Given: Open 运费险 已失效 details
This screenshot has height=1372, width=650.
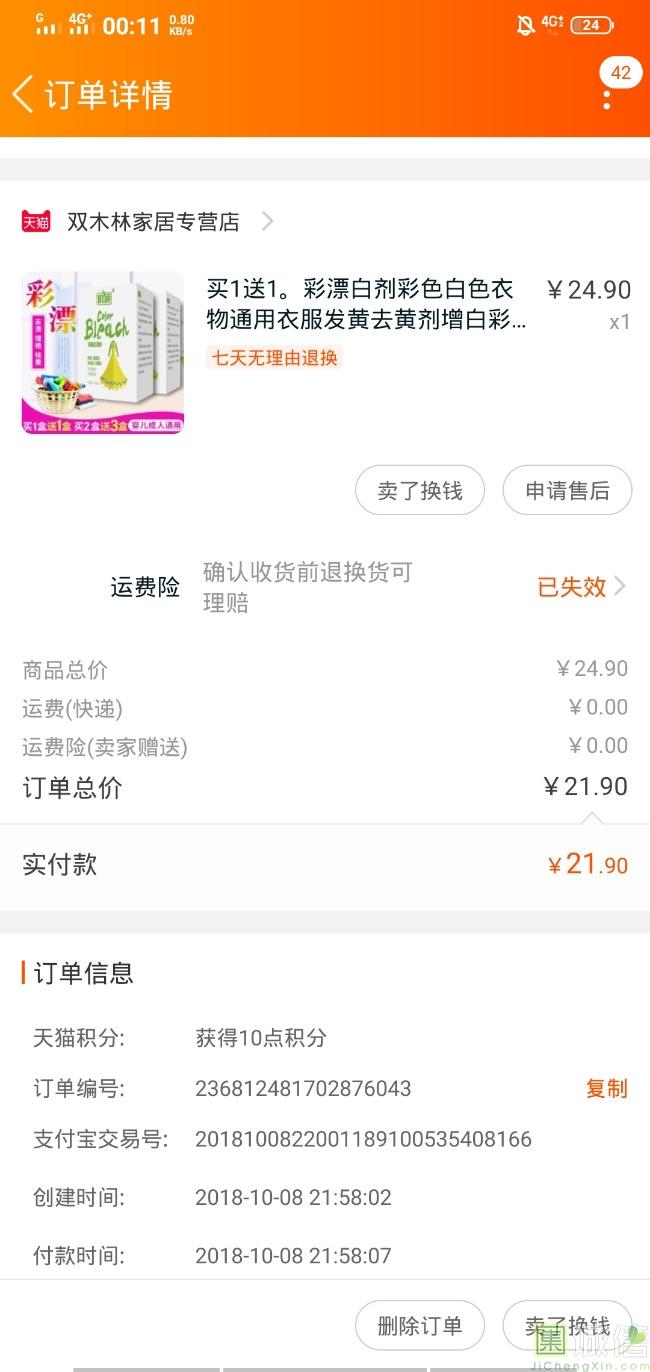Looking at the screenshot, I should 581,587.
